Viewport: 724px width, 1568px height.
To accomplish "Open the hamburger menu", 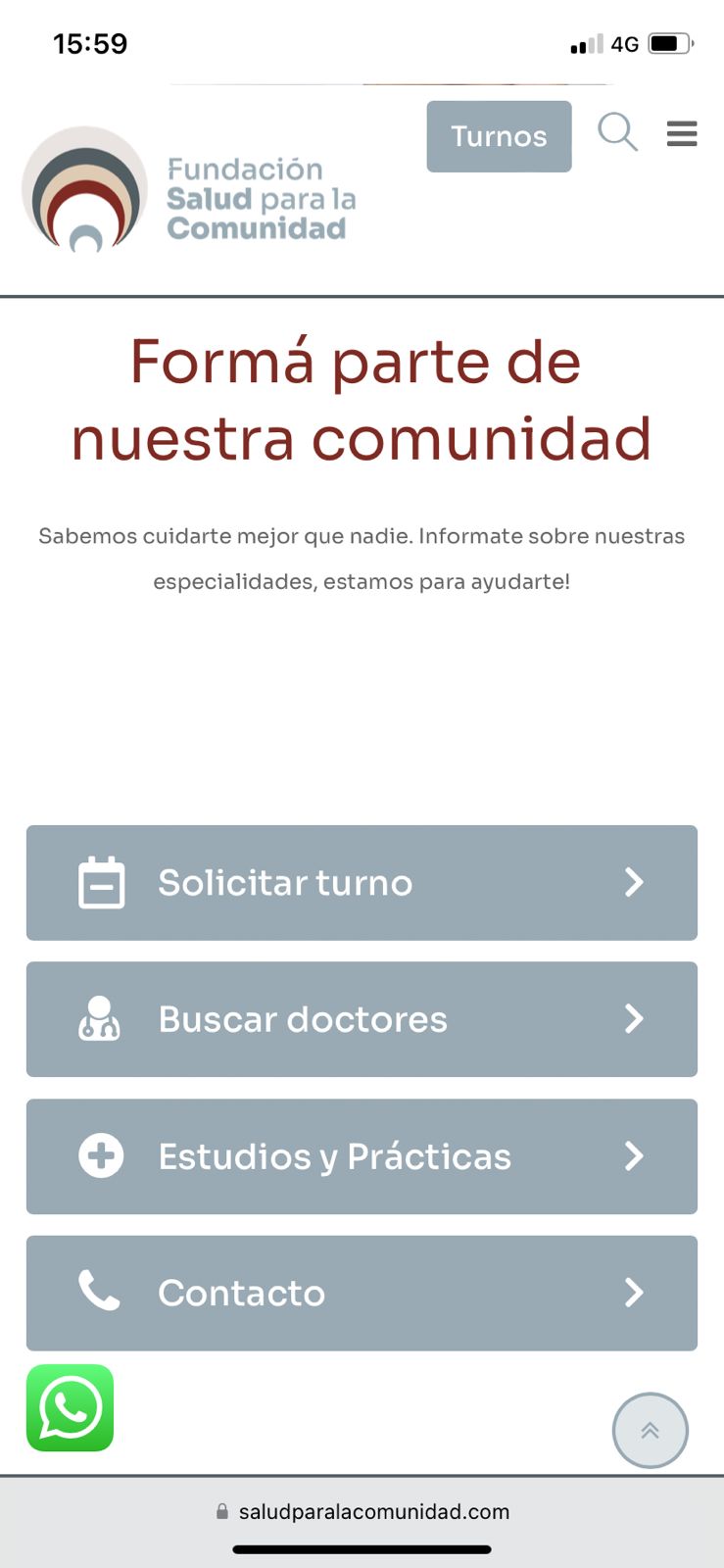I will (682, 133).
